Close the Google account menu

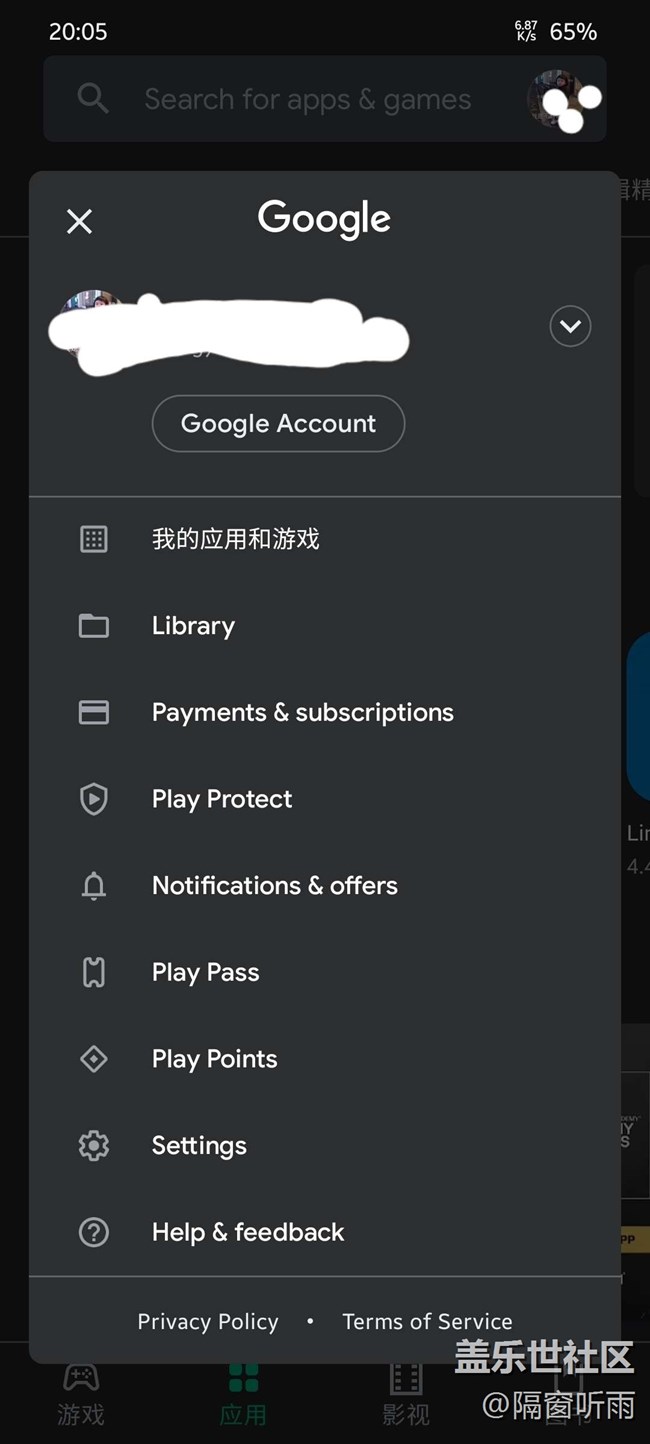pyautogui.click(x=79, y=221)
